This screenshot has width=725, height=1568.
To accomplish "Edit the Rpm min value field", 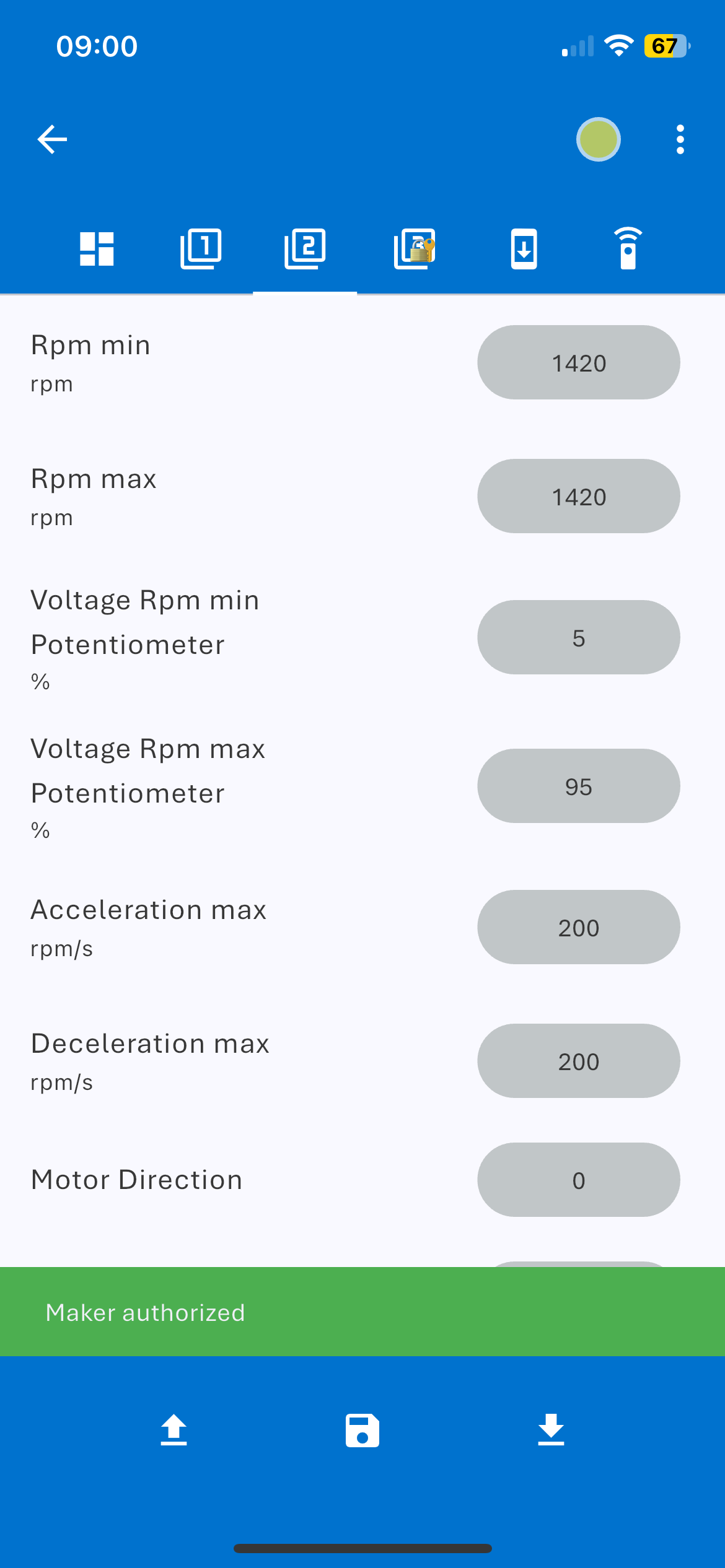I will click(x=579, y=362).
